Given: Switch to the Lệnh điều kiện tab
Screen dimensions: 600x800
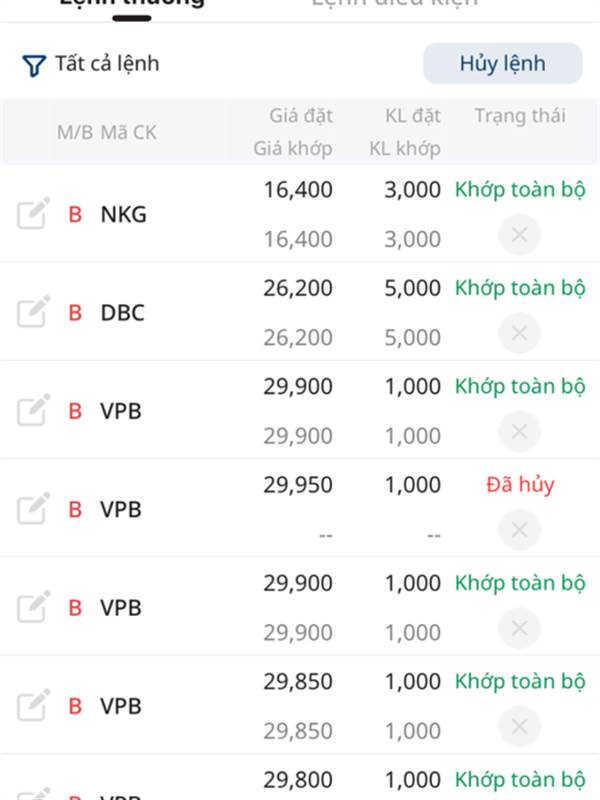Looking at the screenshot, I should pos(394,5).
